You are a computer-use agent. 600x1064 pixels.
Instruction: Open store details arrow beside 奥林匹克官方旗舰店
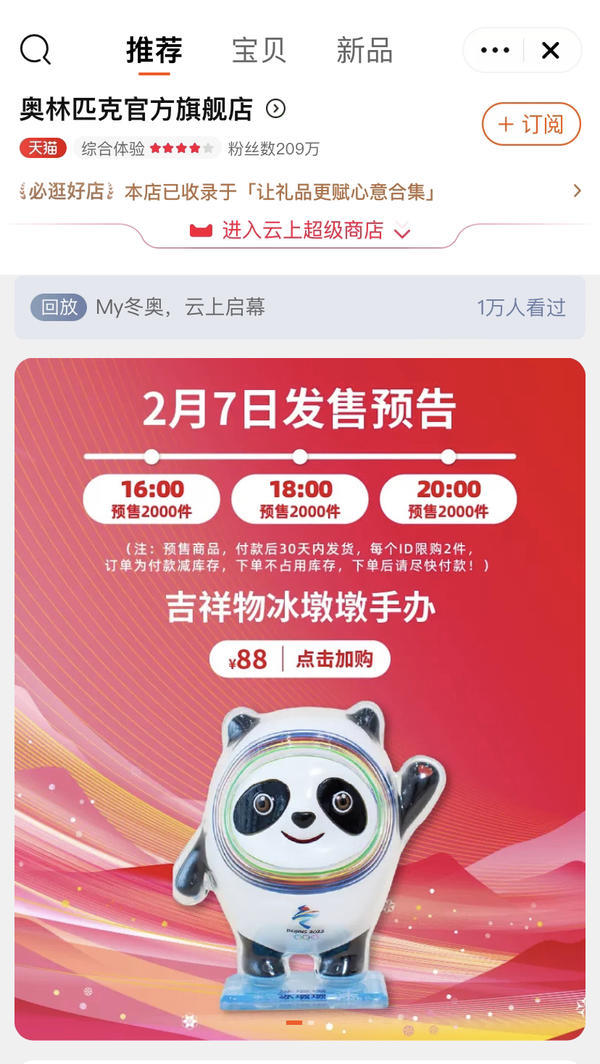276,109
